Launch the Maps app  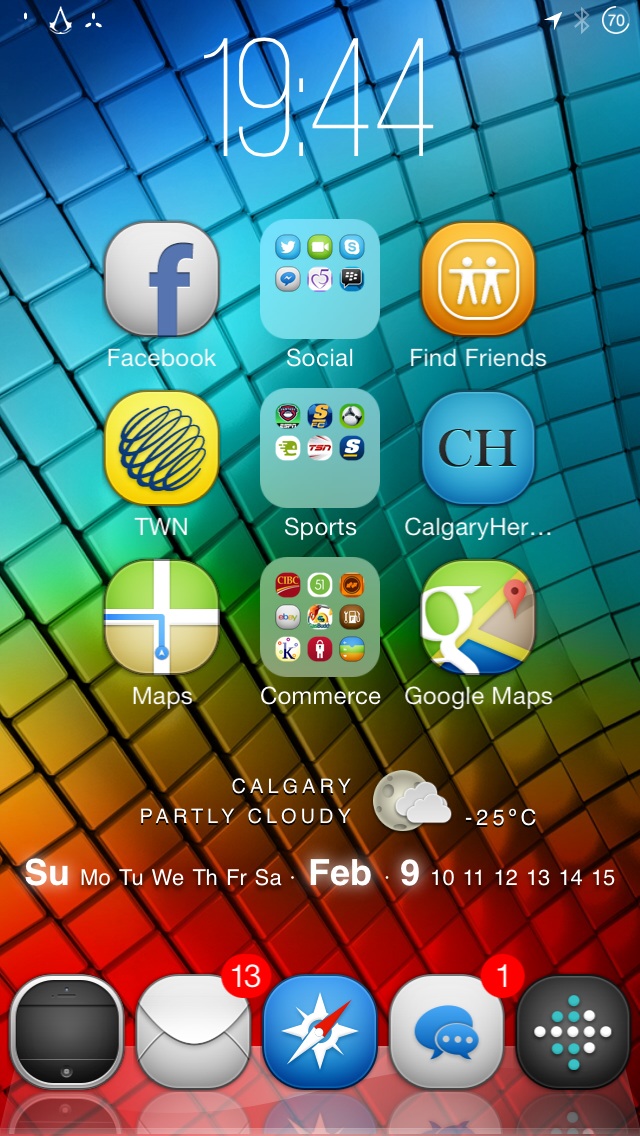162,617
